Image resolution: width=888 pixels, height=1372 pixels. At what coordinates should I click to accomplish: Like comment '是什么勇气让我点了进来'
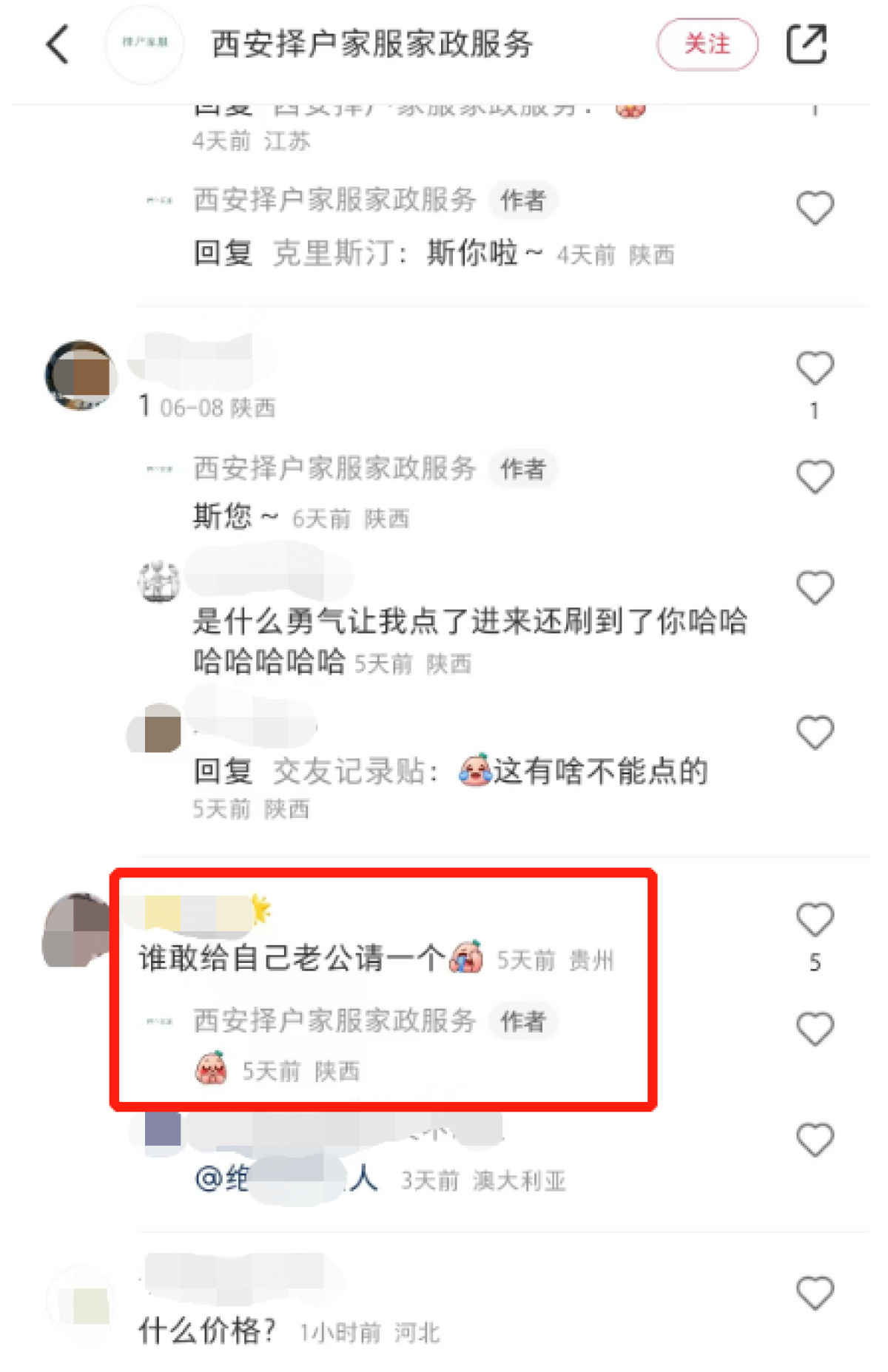pos(815,587)
